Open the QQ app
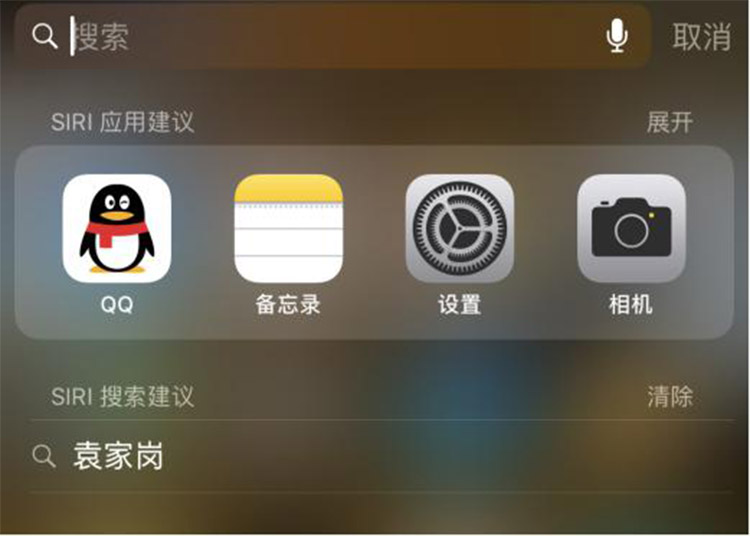This screenshot has width=750, height=536. point(117,228)
